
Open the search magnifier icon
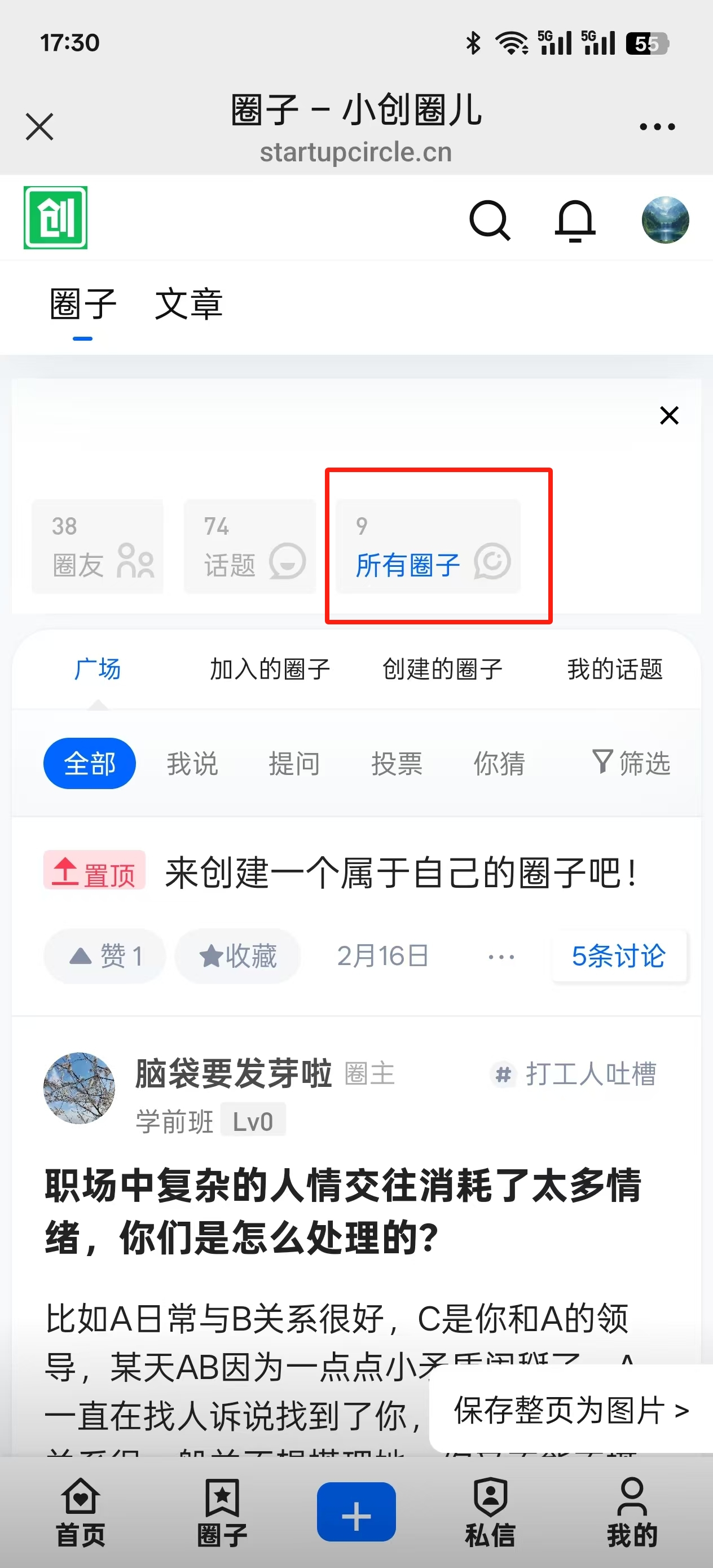[491, 221]
